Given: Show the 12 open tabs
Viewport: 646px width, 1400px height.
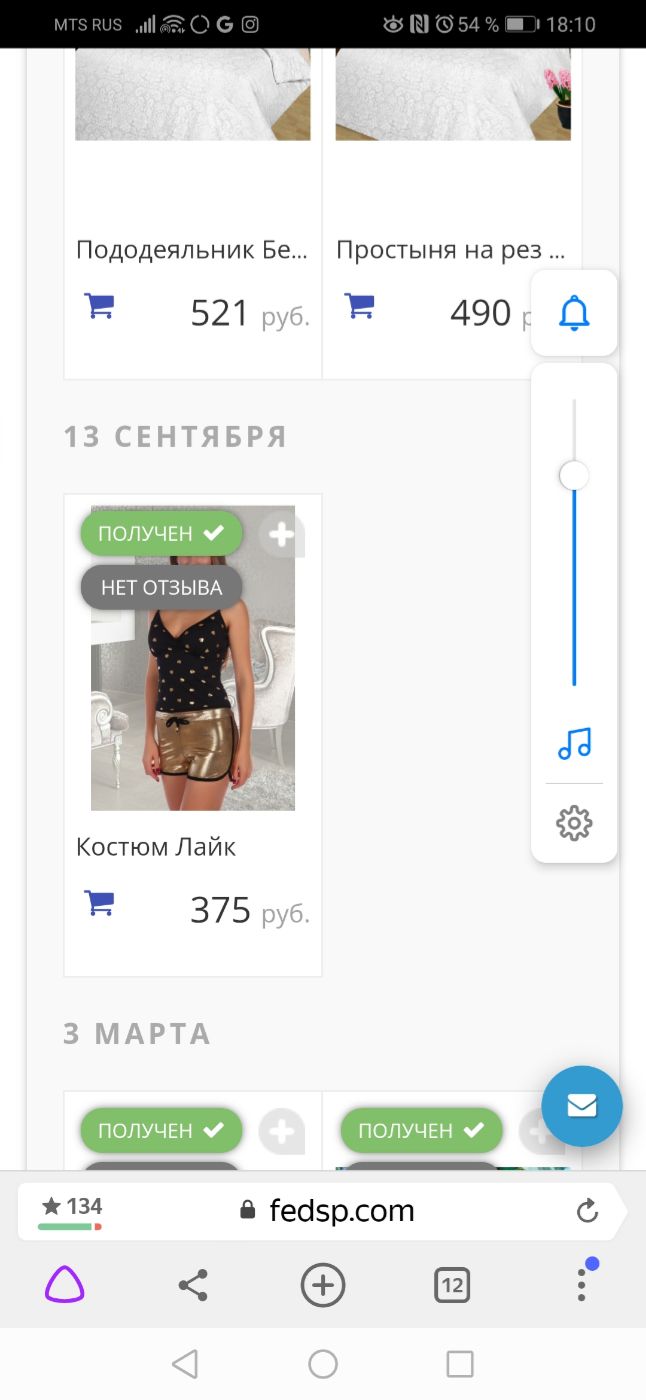Looking at the screenshot, I should (x=452, y=1285).
